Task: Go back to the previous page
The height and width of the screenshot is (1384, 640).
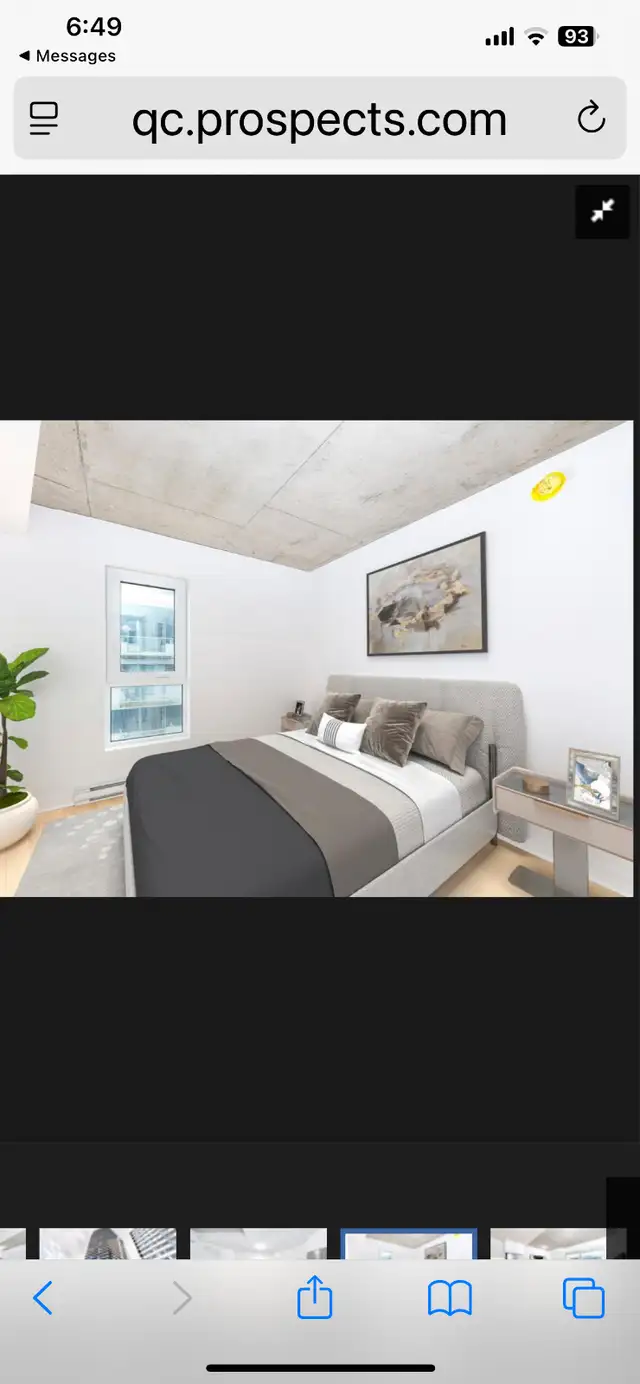Action: click(42, 1299)
